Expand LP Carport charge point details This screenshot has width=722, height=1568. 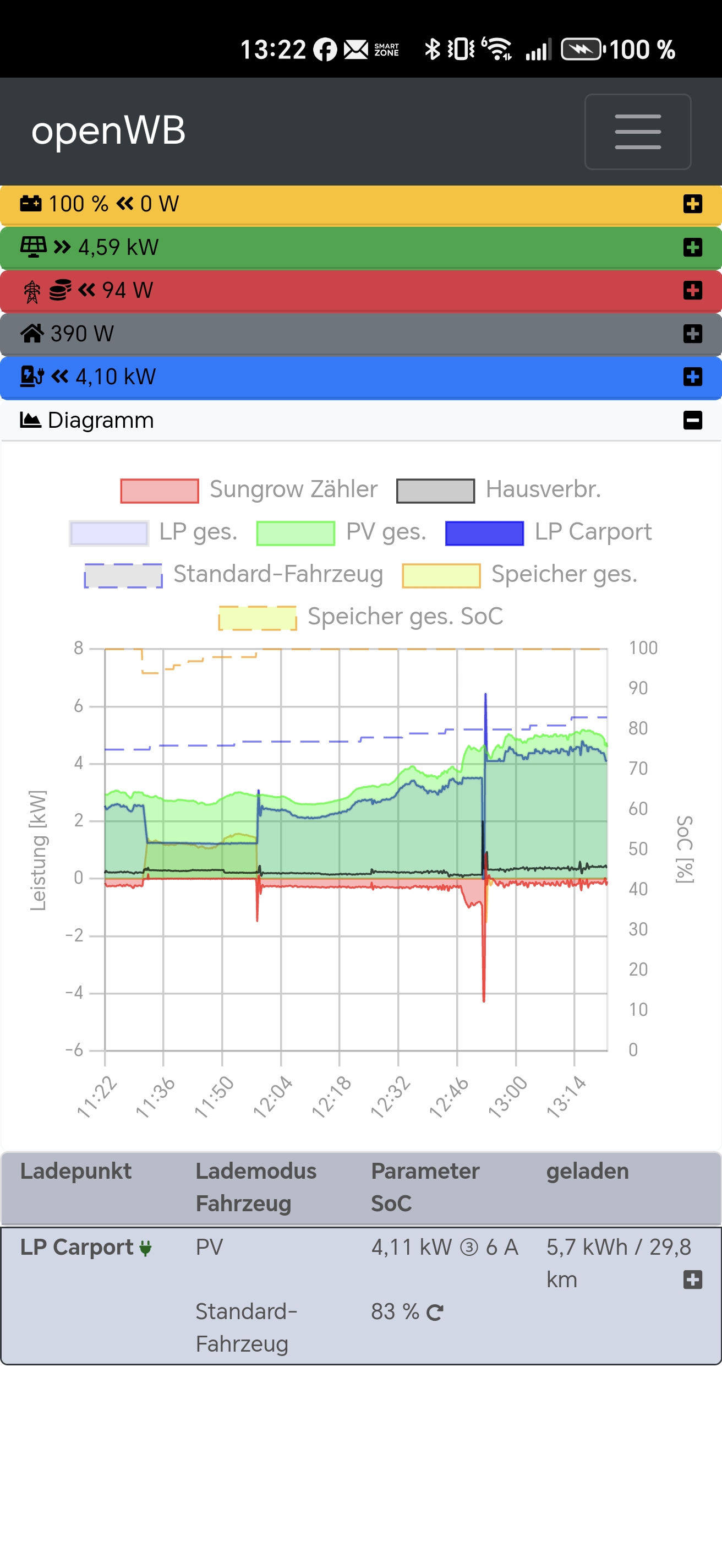pos(692,1280)
